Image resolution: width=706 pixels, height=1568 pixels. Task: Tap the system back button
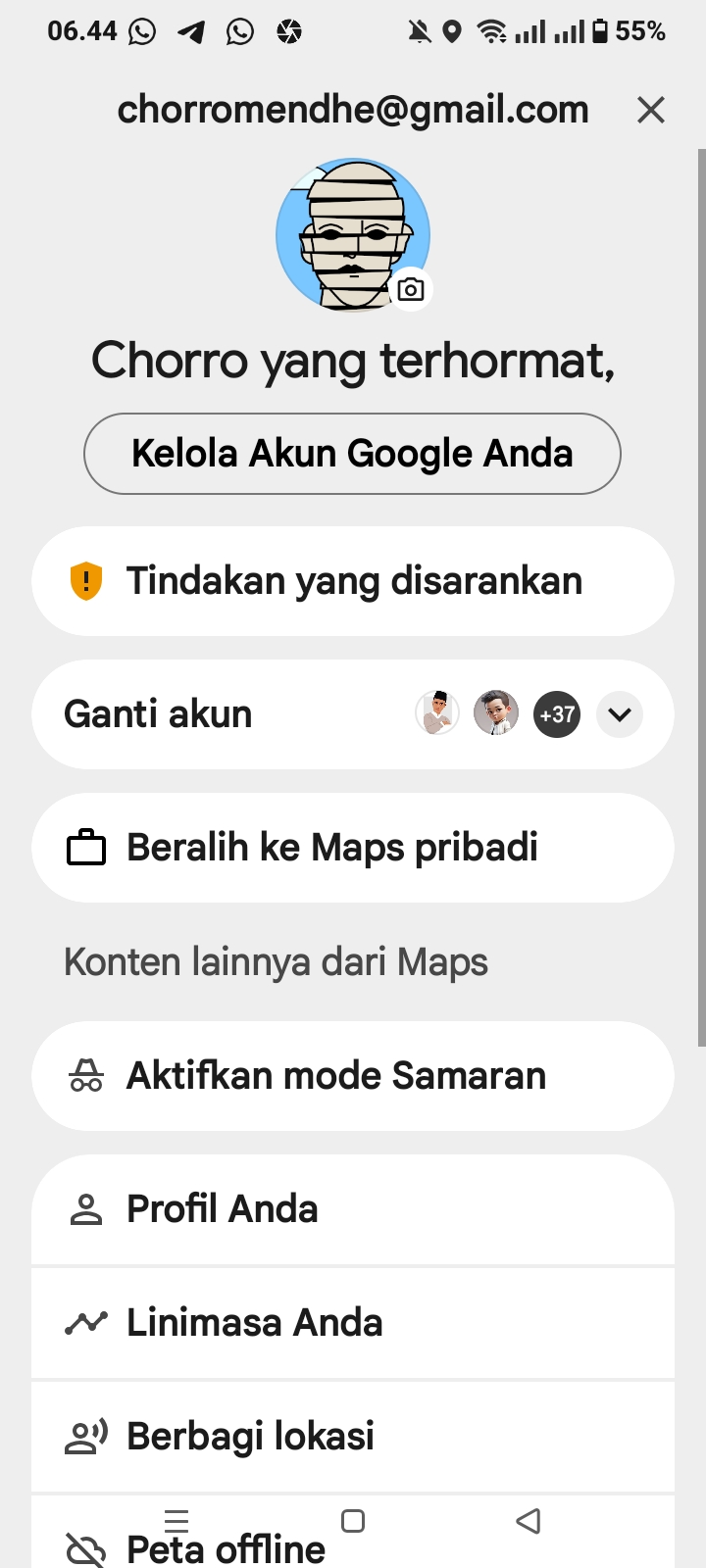pos(529,1521)
